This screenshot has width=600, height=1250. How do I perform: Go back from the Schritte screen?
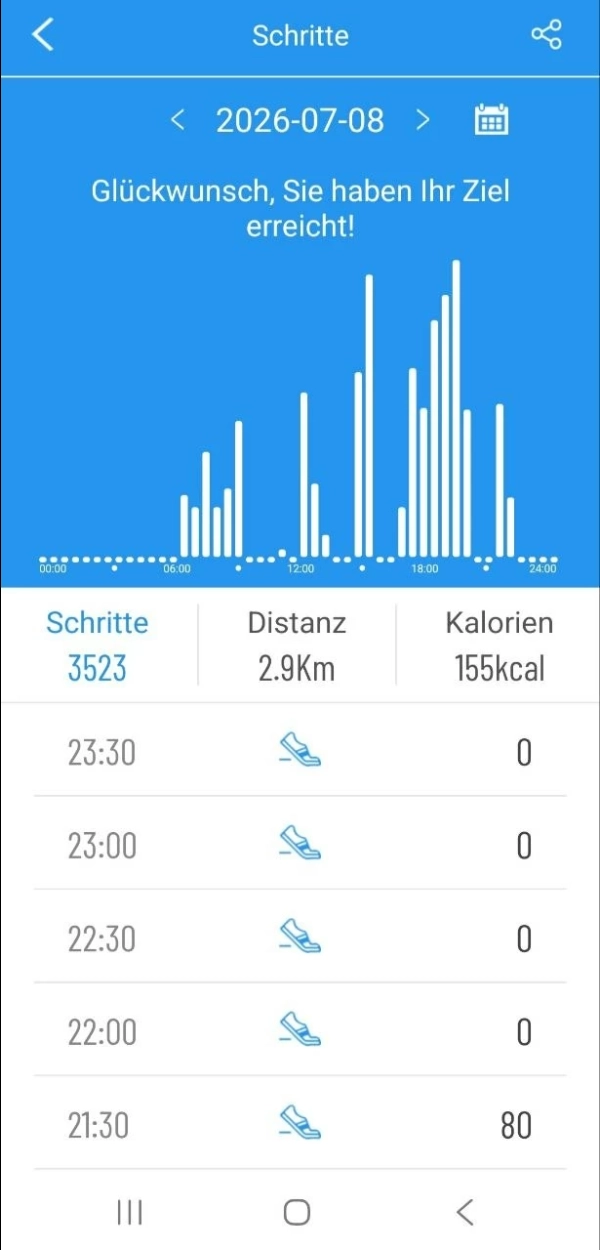42,35
